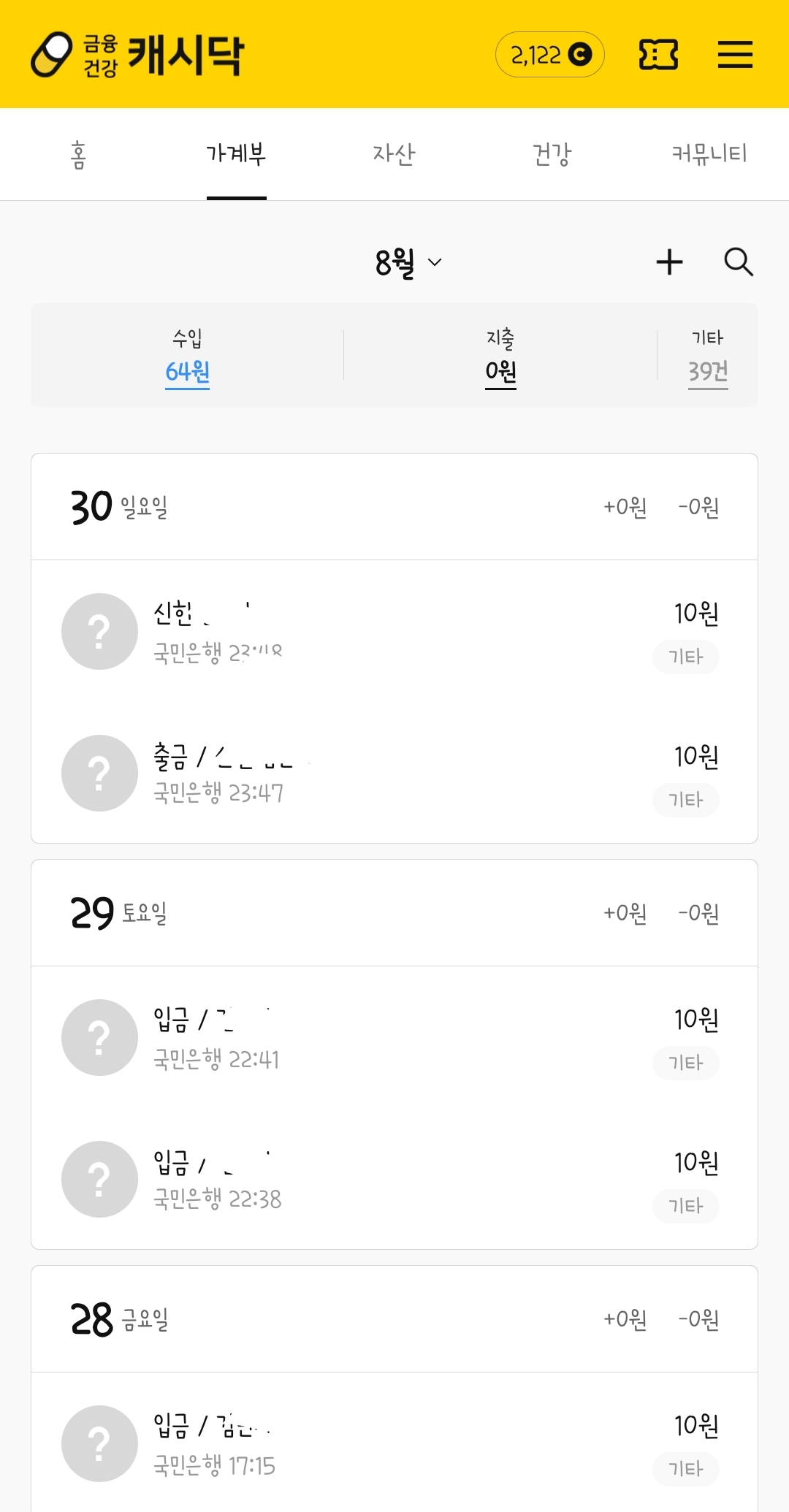Add a new ledger entry
This screenshot has width=789, height=1512.
669,262
